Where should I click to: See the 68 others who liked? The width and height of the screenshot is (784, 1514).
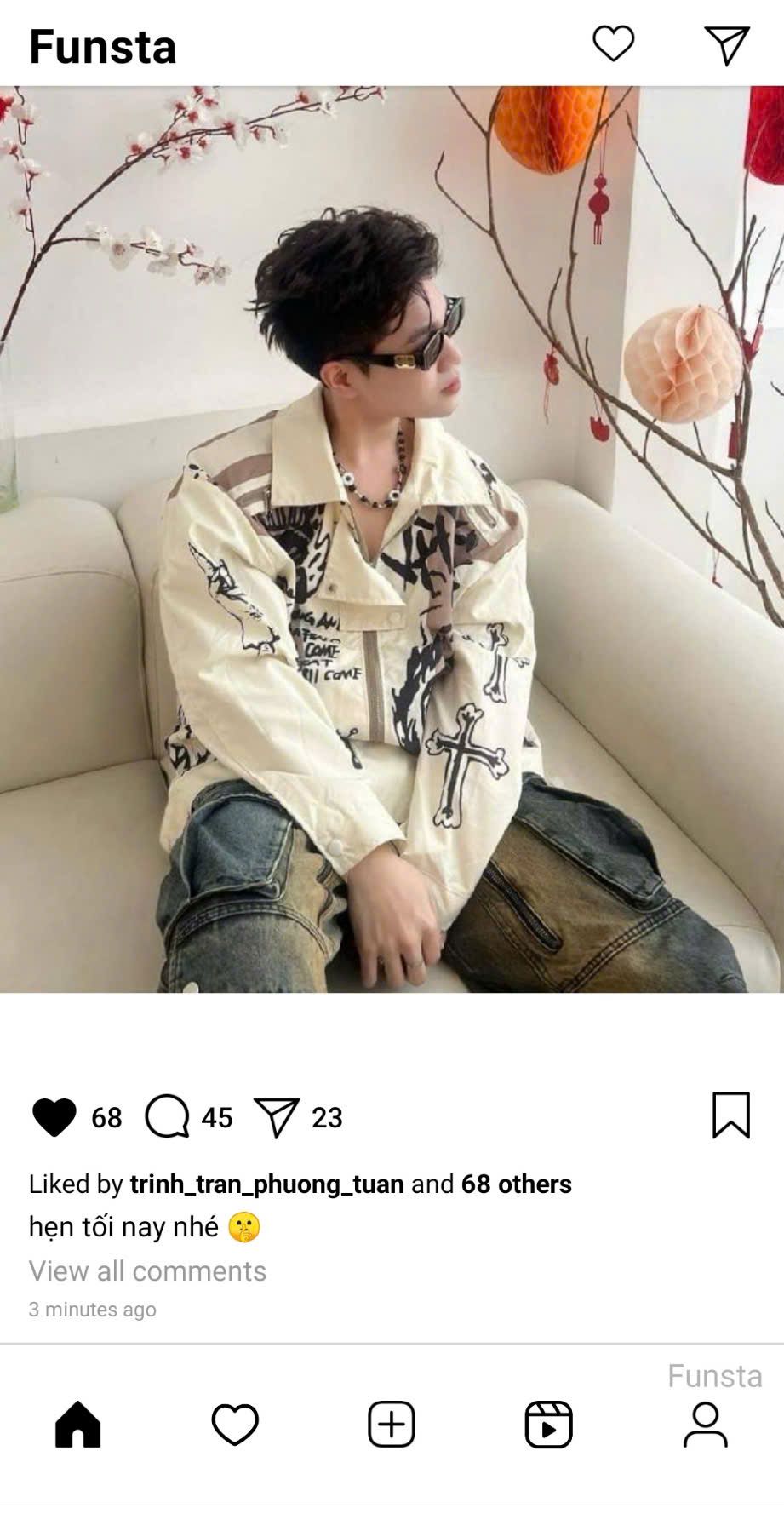coord(517,1184)
